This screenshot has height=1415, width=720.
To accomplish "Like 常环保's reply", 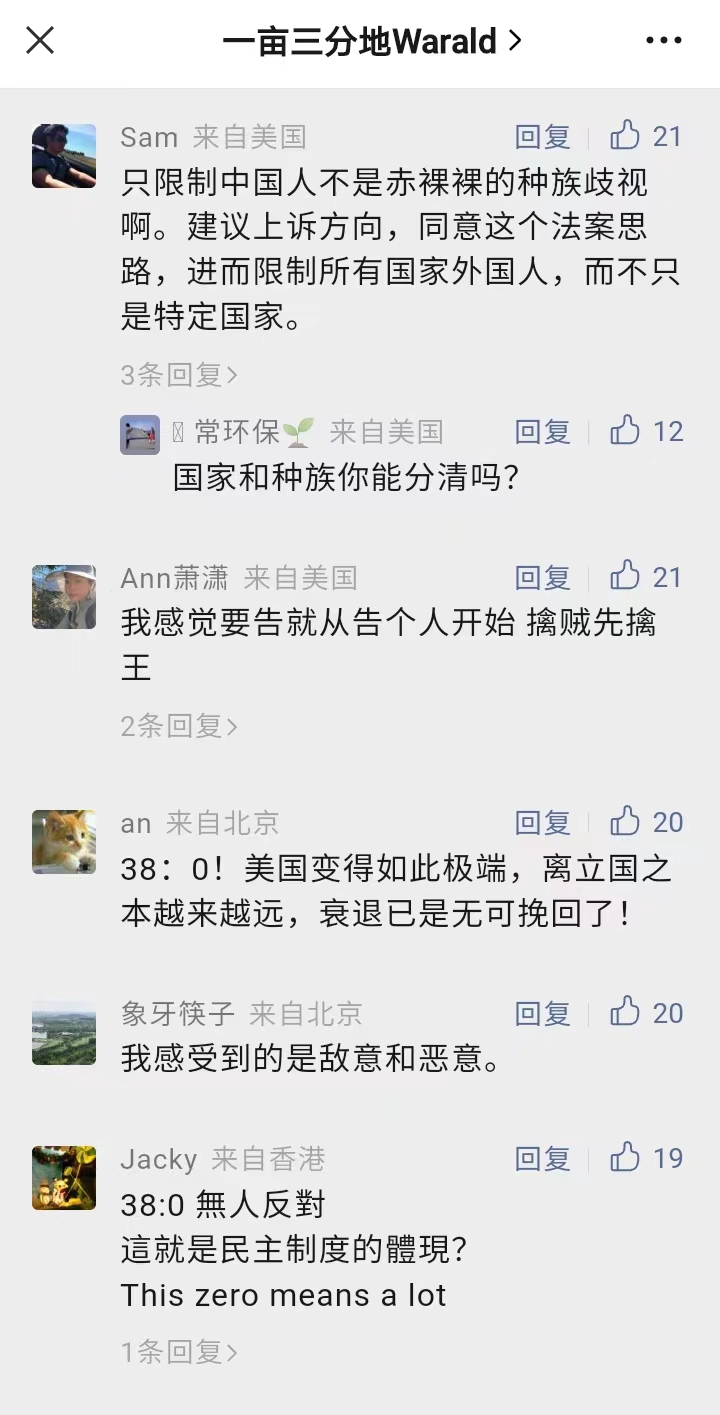I will click(646, 431).
